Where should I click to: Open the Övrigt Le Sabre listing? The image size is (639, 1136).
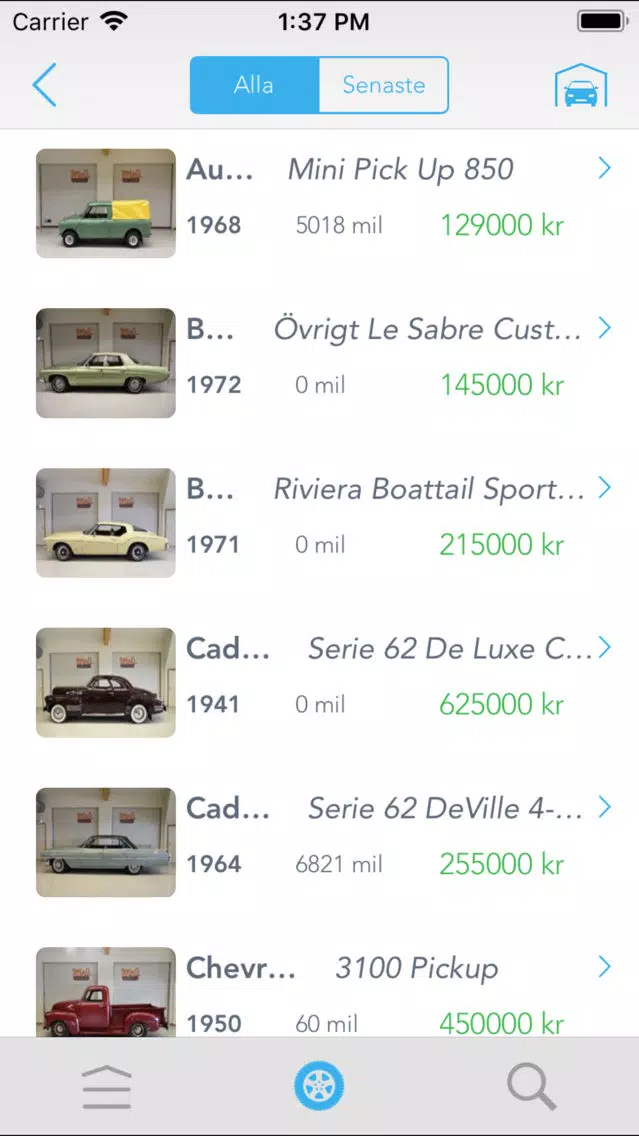point(320,363)
